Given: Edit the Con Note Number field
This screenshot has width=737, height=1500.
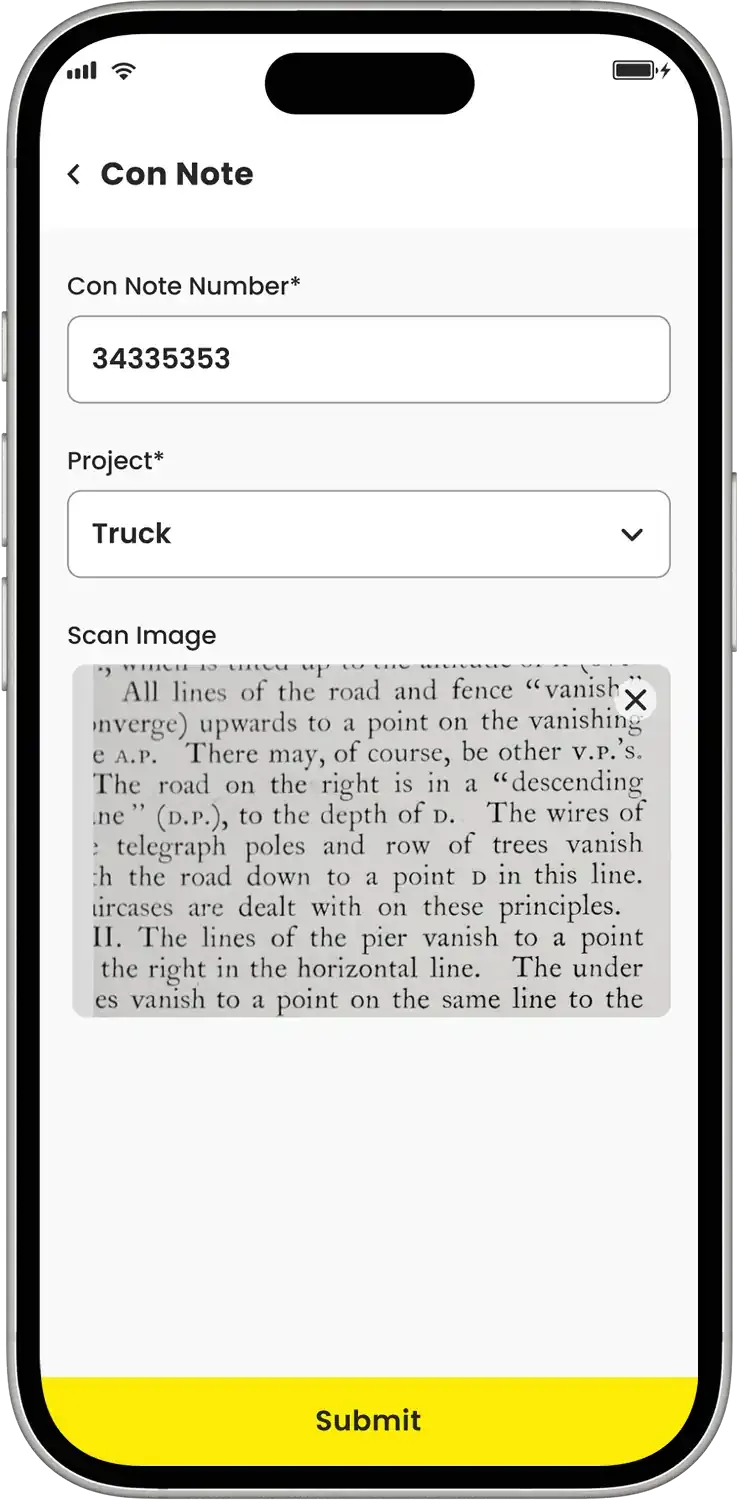Looking at the screenshot, I should (x=368, y=360).
